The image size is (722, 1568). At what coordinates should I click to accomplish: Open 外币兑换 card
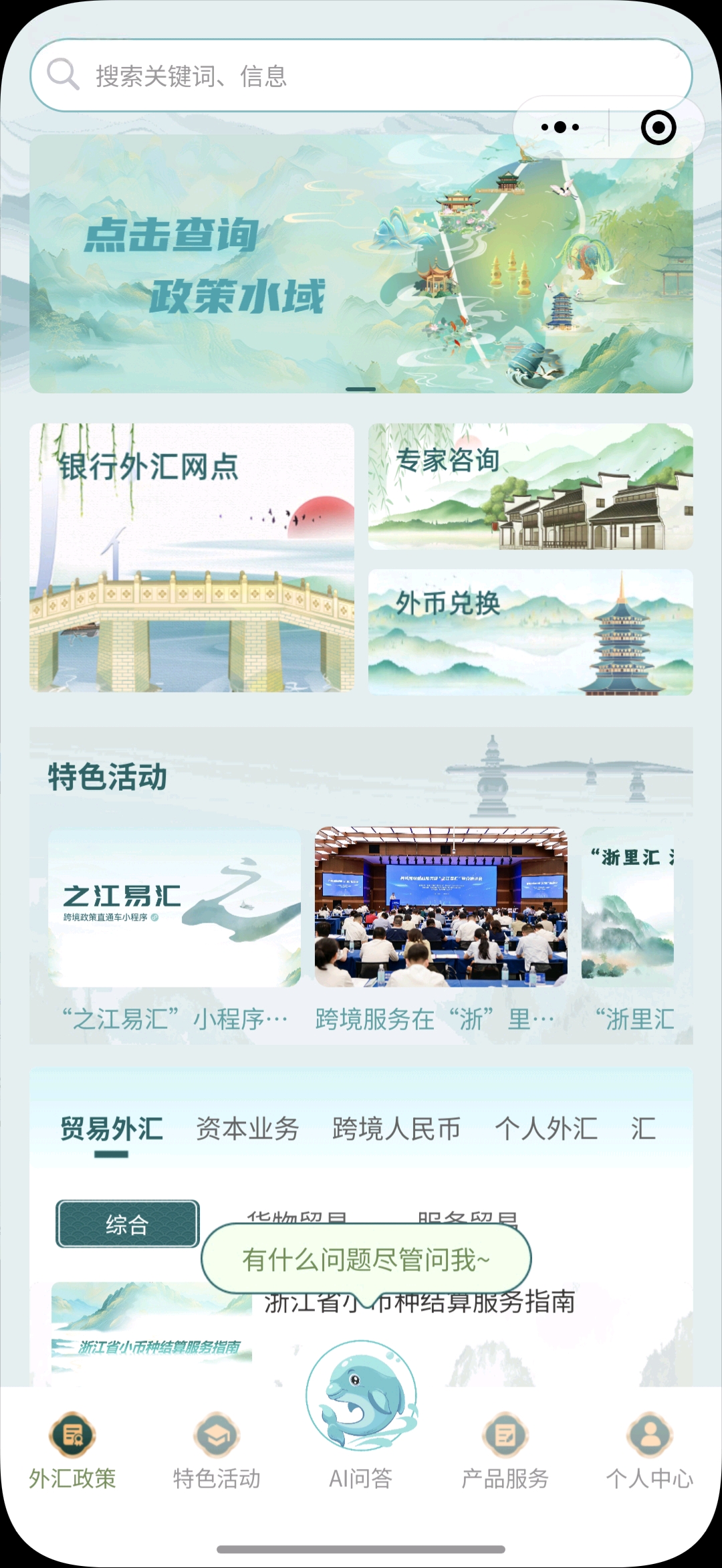(530, 632)
